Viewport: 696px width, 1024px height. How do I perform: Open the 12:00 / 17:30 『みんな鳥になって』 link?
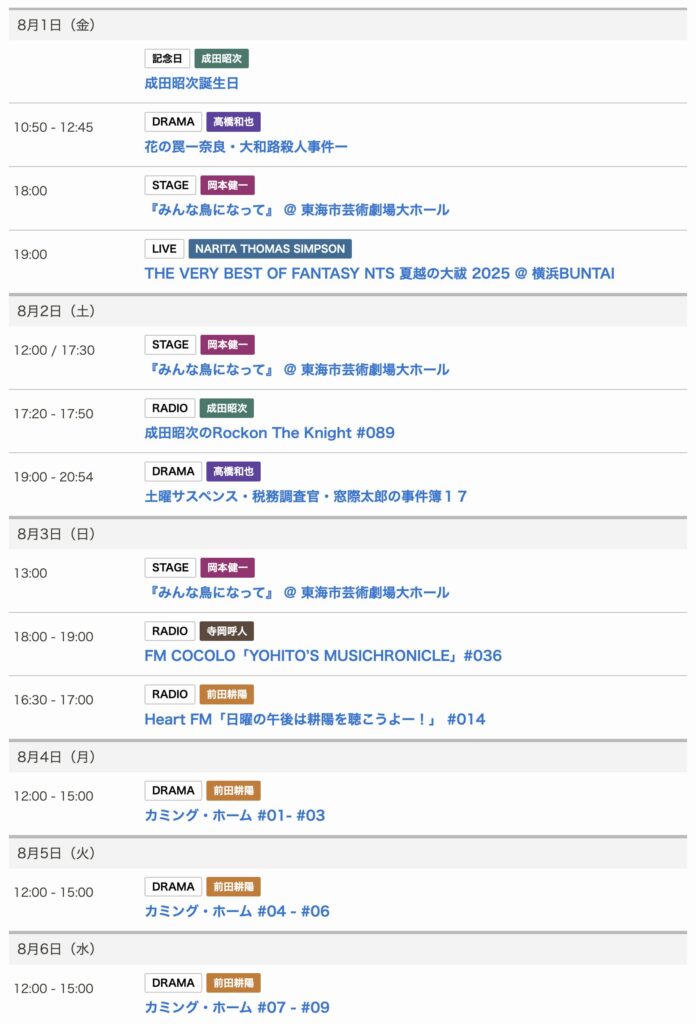click(x=296, y=370)
